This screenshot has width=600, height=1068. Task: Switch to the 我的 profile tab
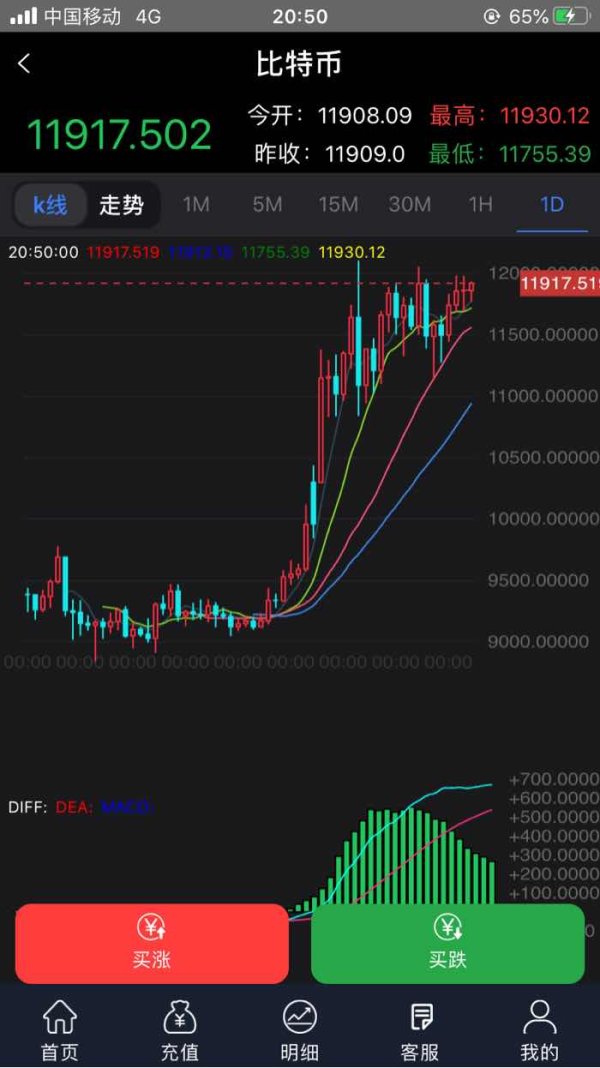pos(540,1030)
